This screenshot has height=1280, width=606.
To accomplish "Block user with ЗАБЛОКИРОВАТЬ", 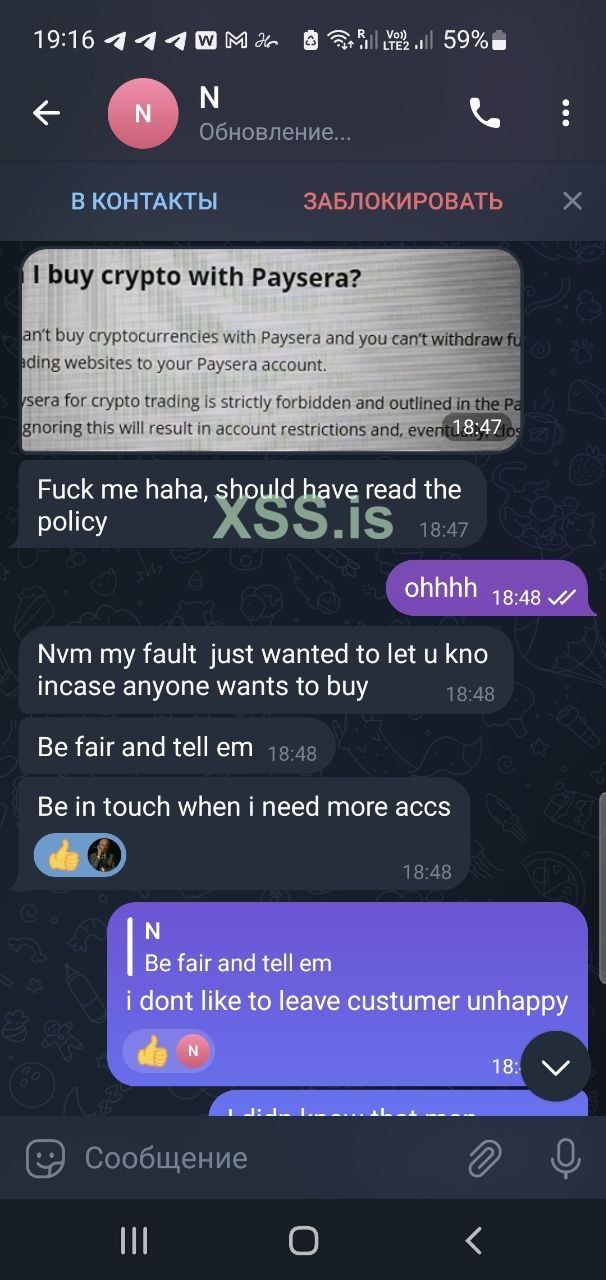I will pyautogui.click(x=403, y=201).
